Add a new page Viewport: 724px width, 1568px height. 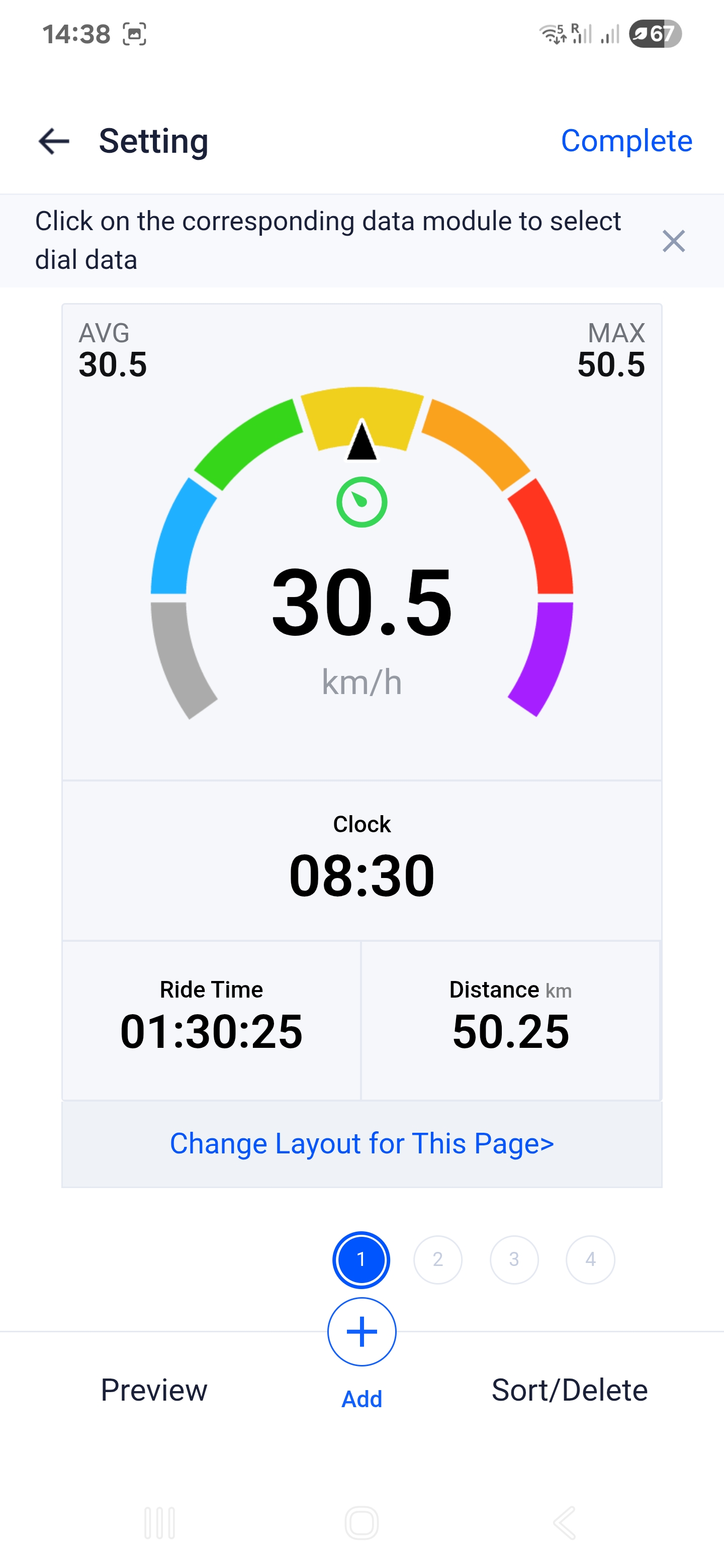pyautogui.click(x=361, y=1332)
